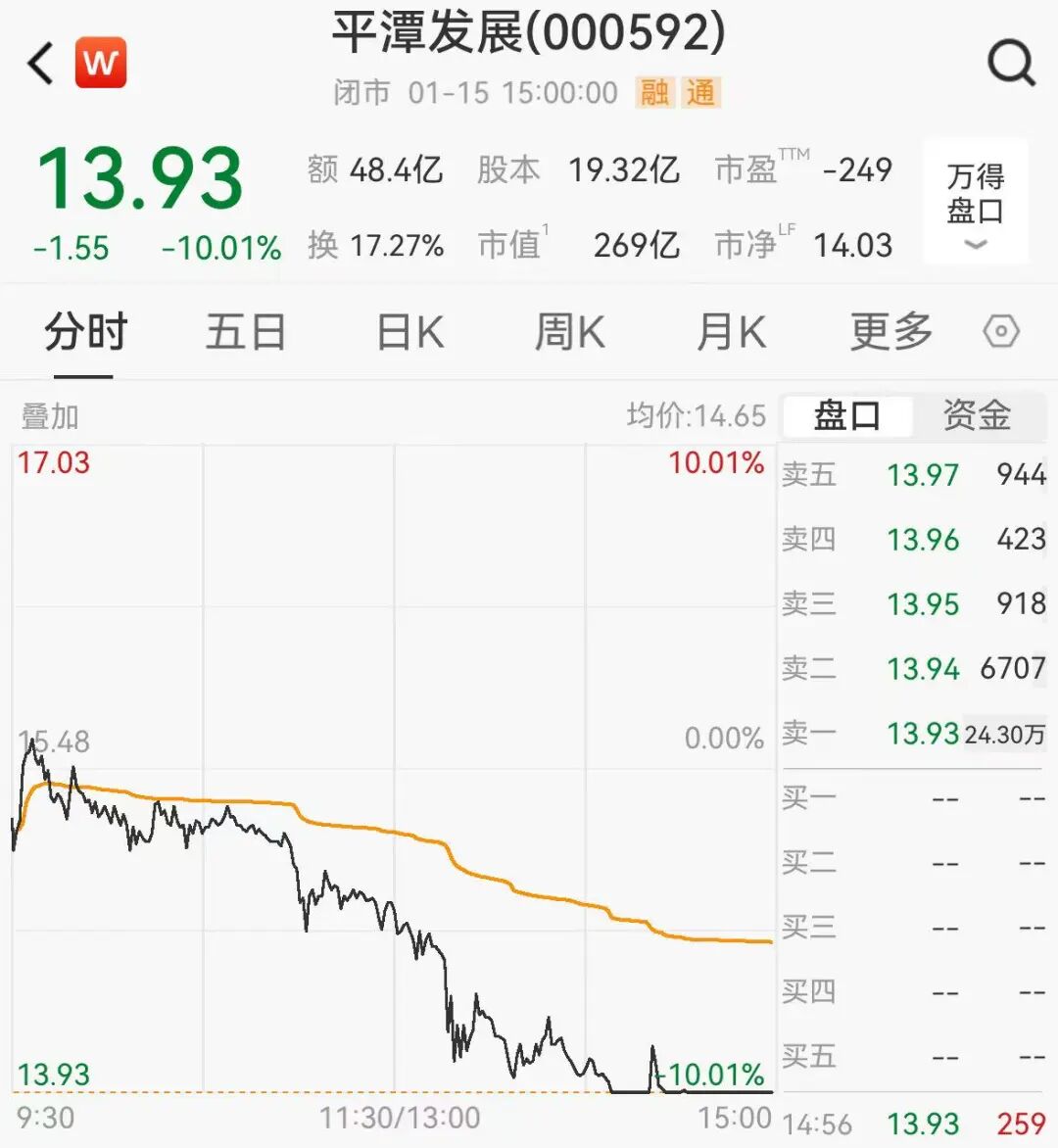This screenshot has width=1058, height=1148.
Task: Tap 叠加 to overlay a comparison
Action: (x=50, y=416)
